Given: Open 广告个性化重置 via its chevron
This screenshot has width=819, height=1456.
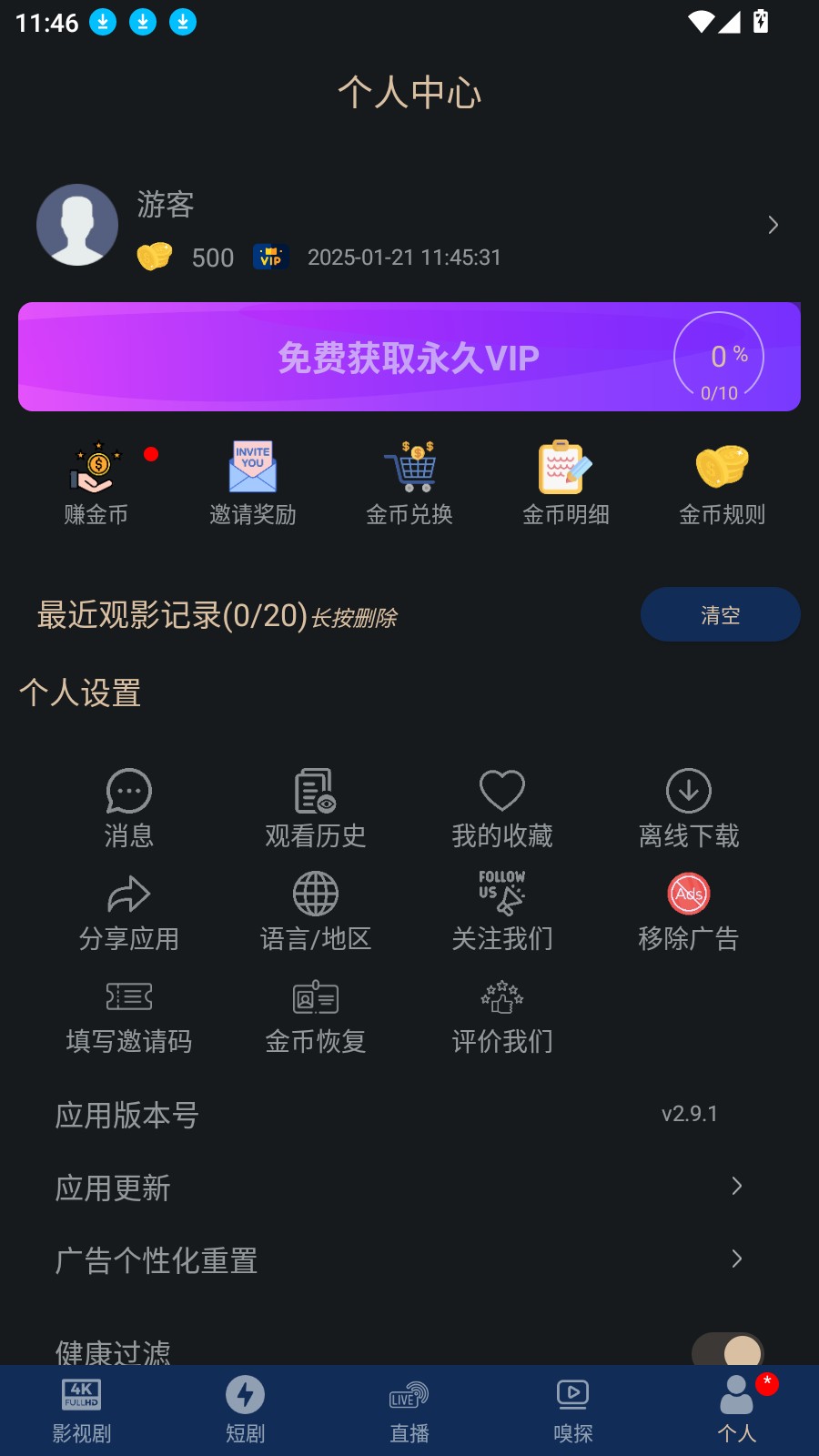Looking at the screenshot, I should 737,1259.
